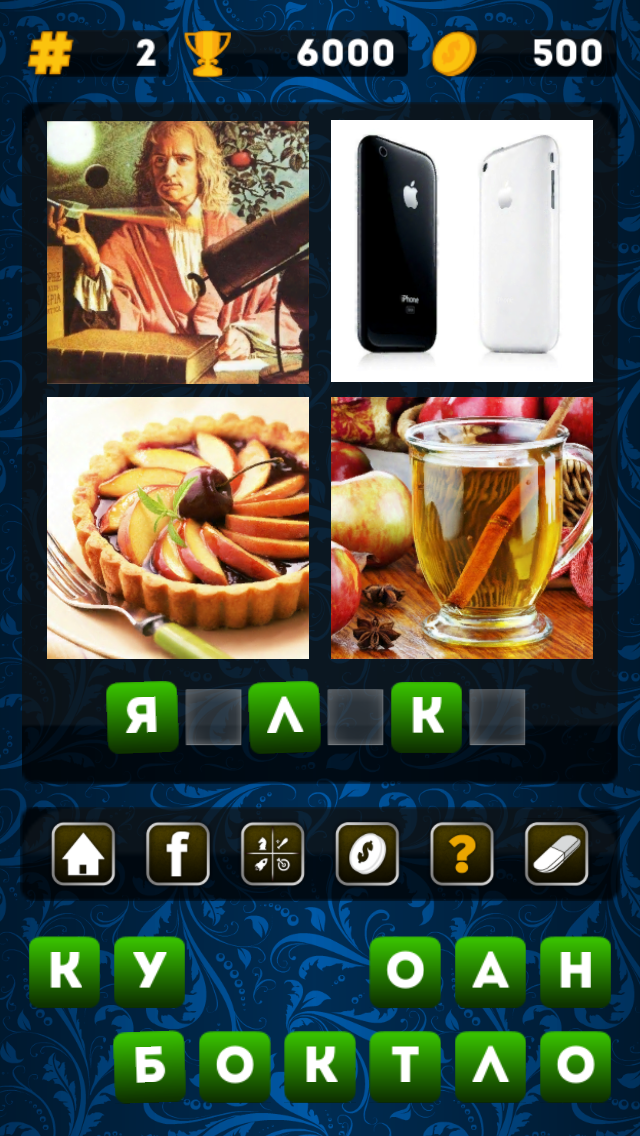Screen dimensions: 640x1136
Task: Open the coin shop icon
Action: click(x=367, y=854)
